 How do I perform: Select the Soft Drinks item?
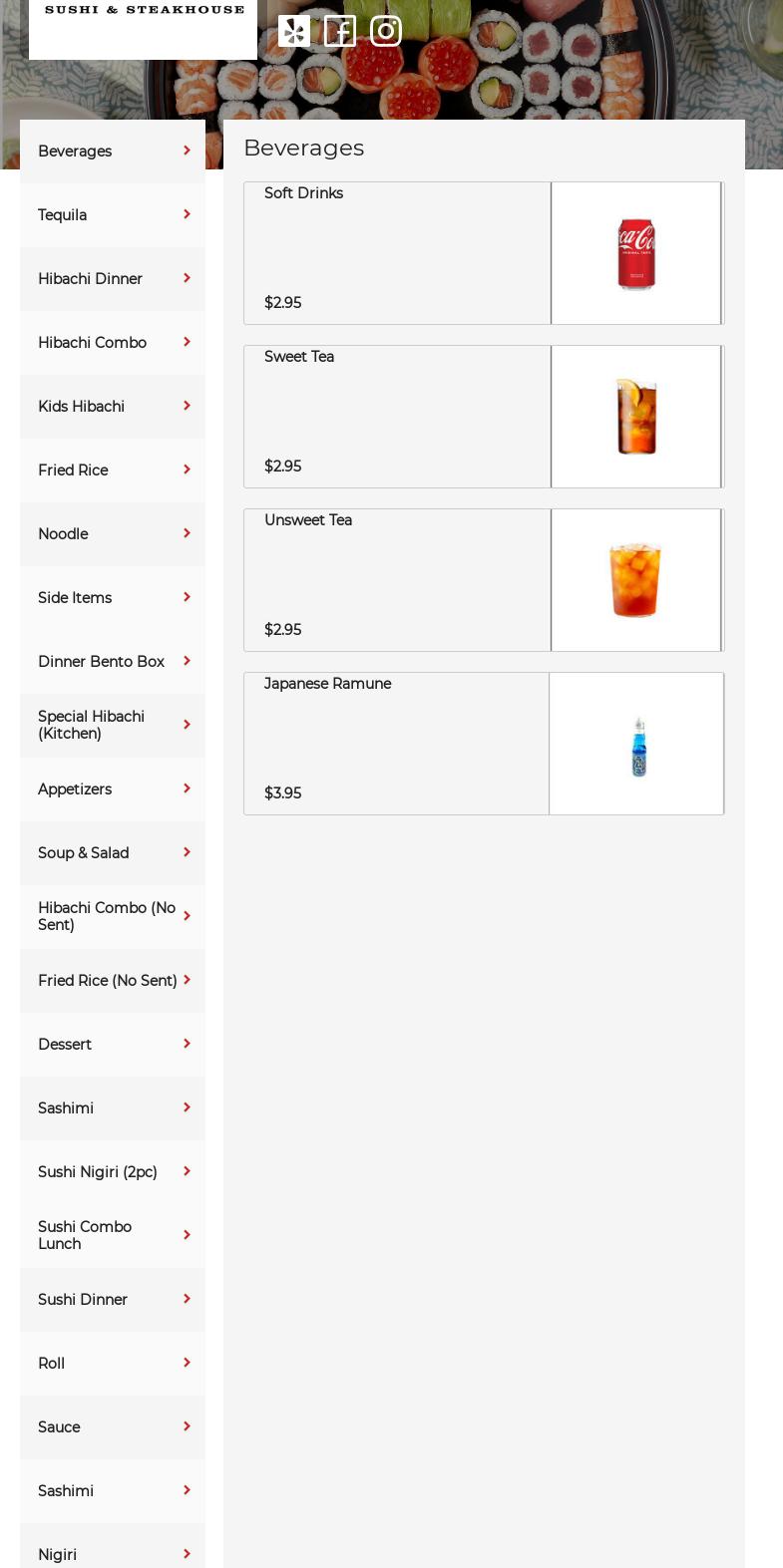point(484,253)
